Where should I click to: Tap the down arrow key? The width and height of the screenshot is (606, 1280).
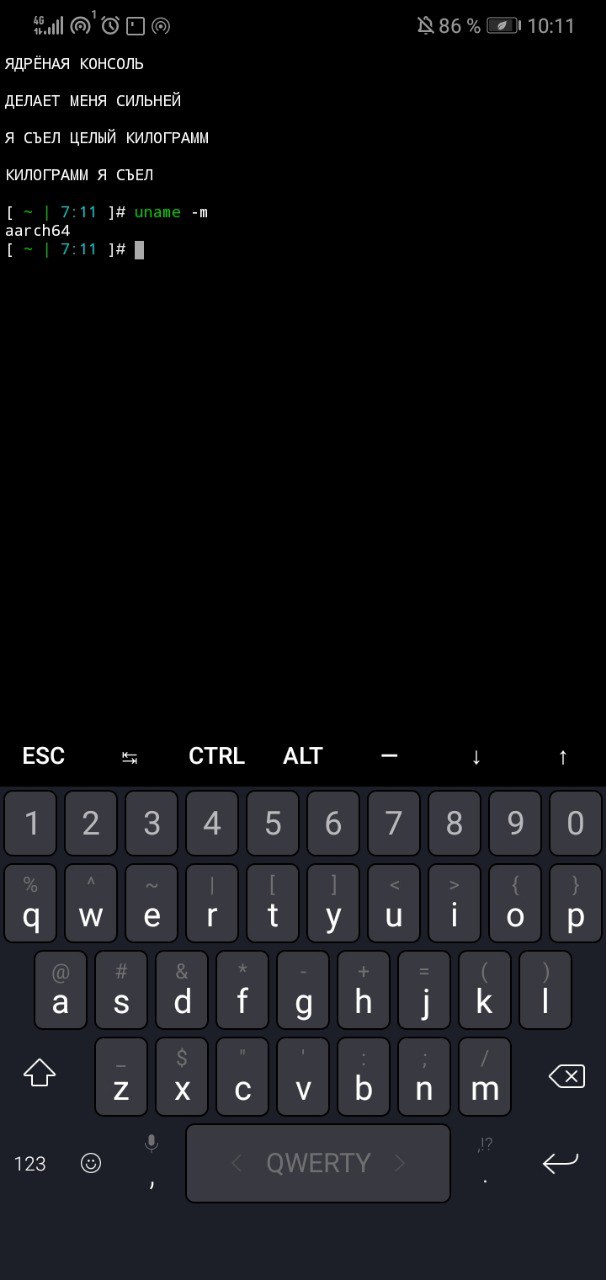pyautogui.click(x=476, y=757)
